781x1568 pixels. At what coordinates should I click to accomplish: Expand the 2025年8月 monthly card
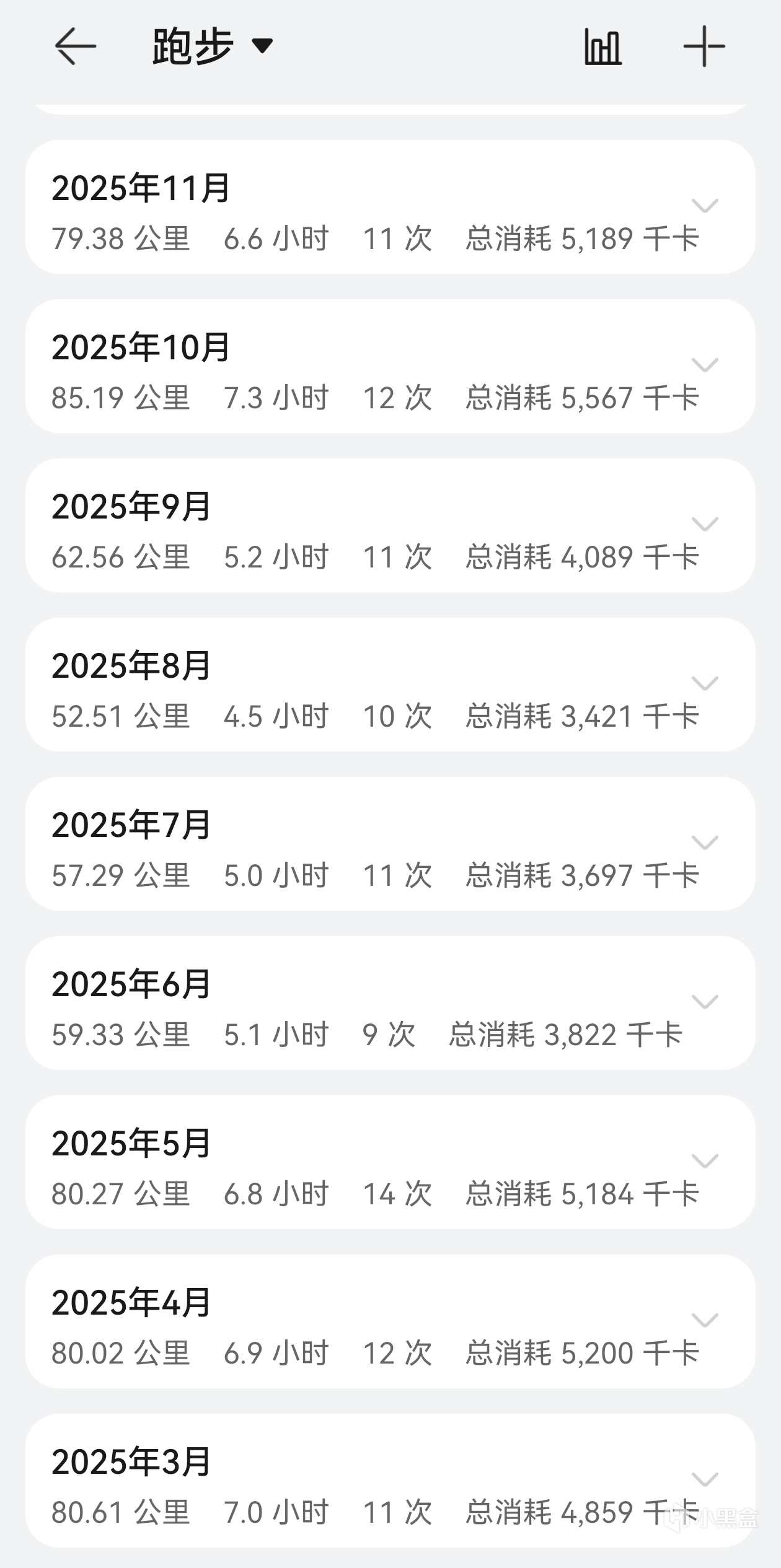click(704, 683)
